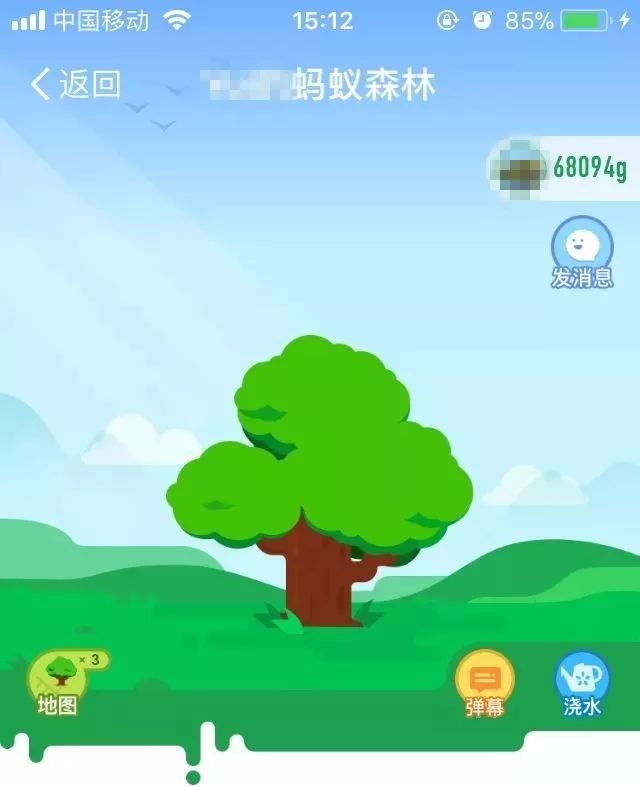
Task: Water the tree with 浇水
Action: [582, 682]
